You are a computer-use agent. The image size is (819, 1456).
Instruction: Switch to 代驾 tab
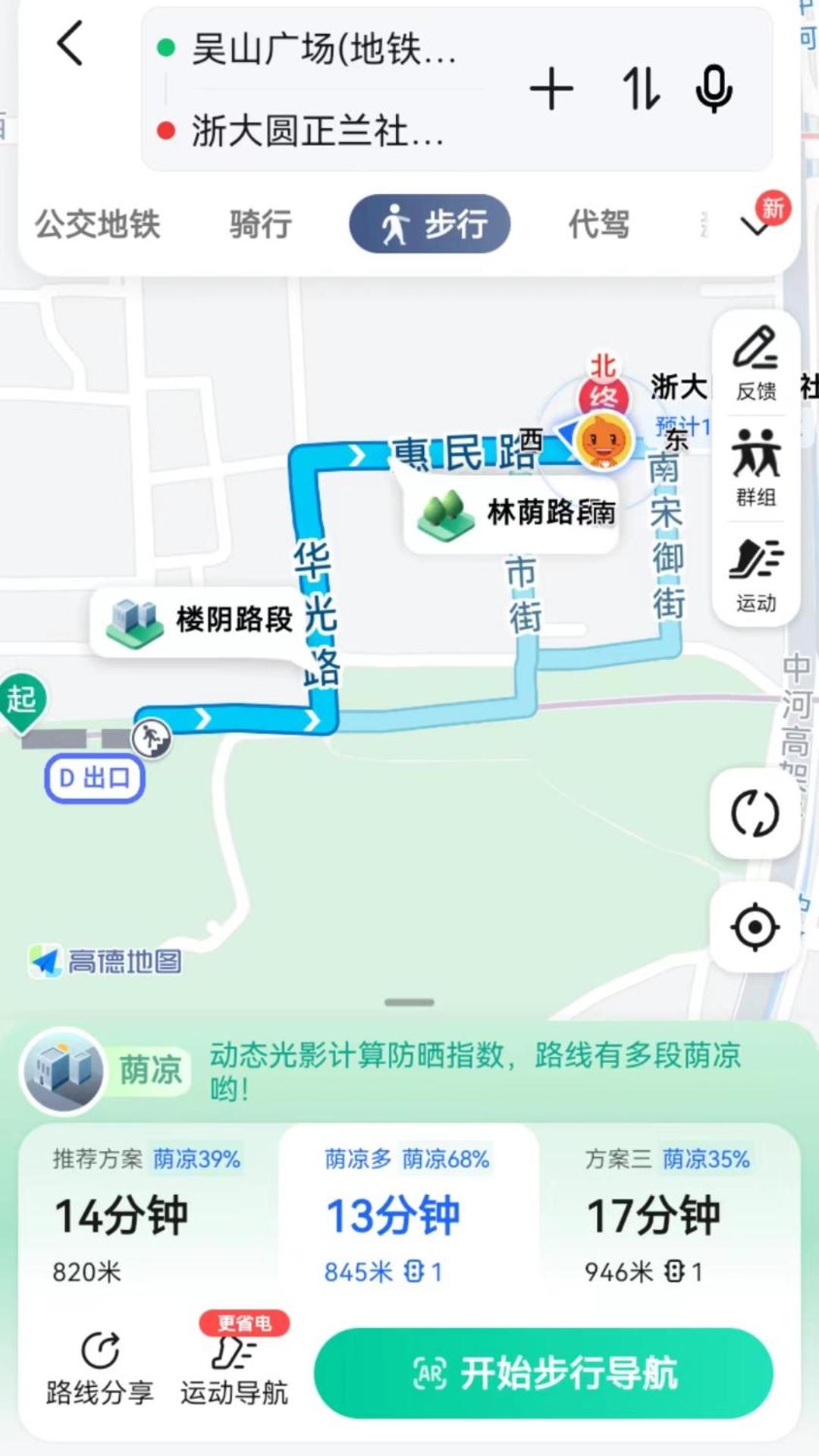click(599, 224)
